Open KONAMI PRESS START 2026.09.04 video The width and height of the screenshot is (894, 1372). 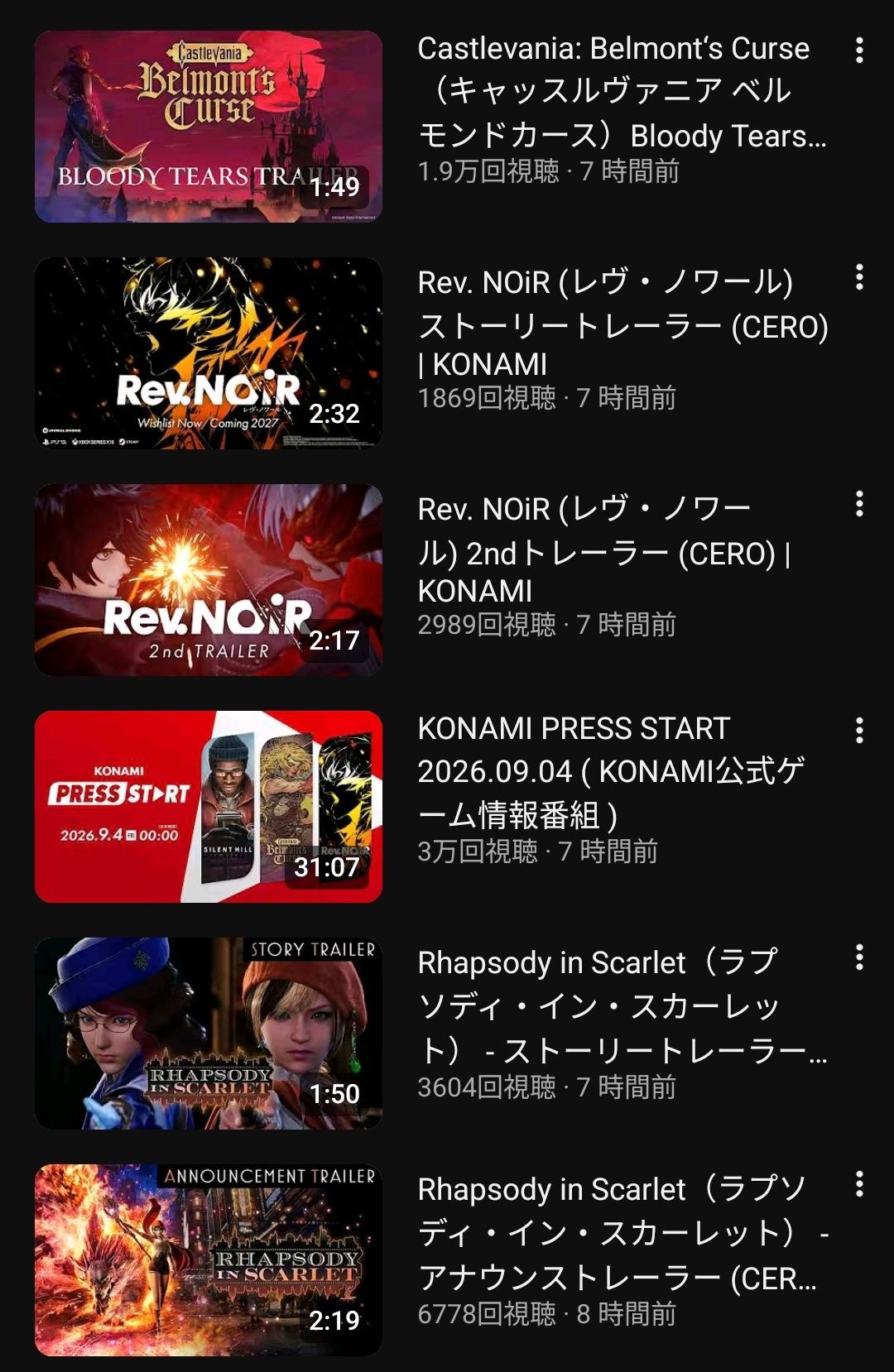(x=209, y=807)
